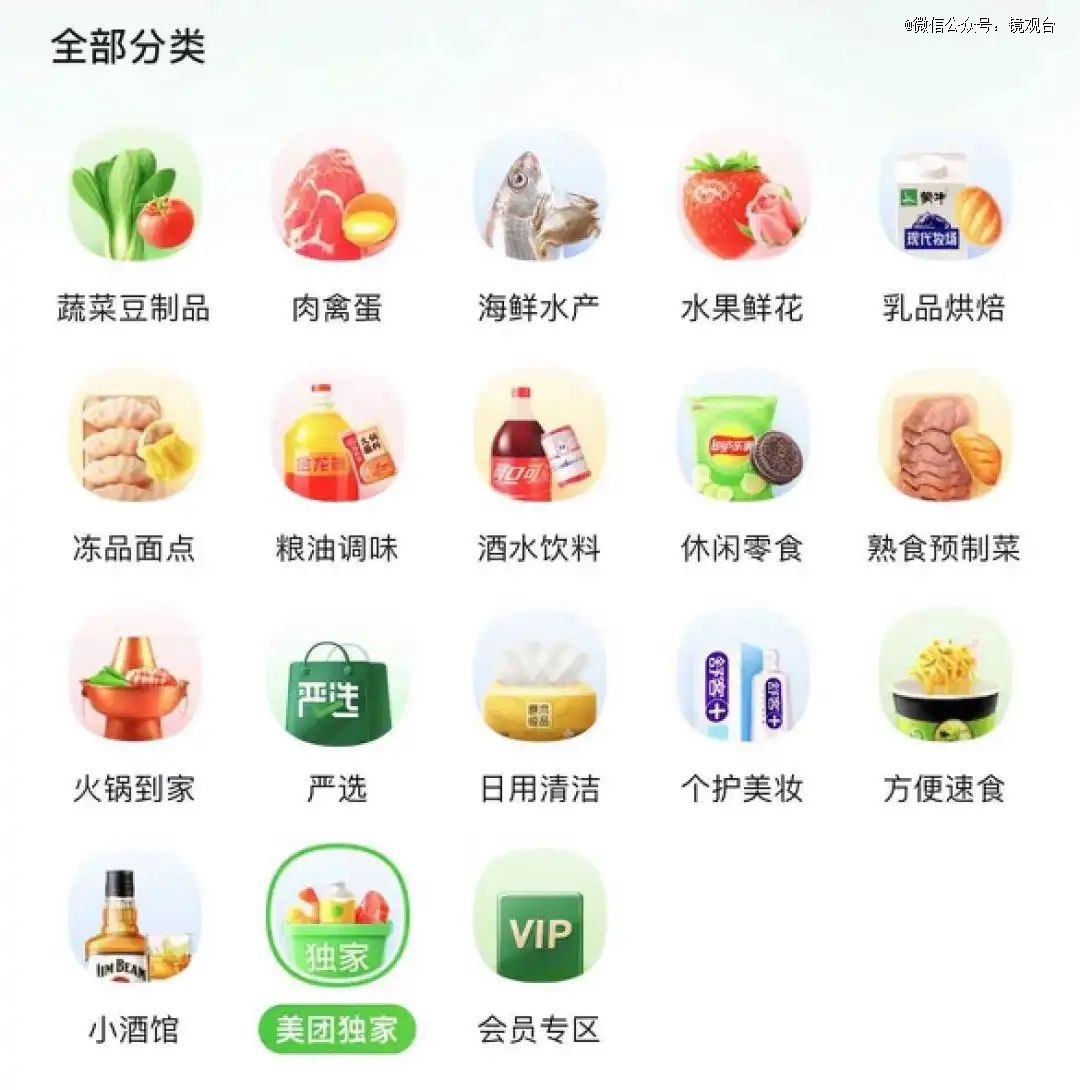This screenshot has width=1080, height=1090.
Task: Open 水果鲜花 category
Action: coord(742,195)
